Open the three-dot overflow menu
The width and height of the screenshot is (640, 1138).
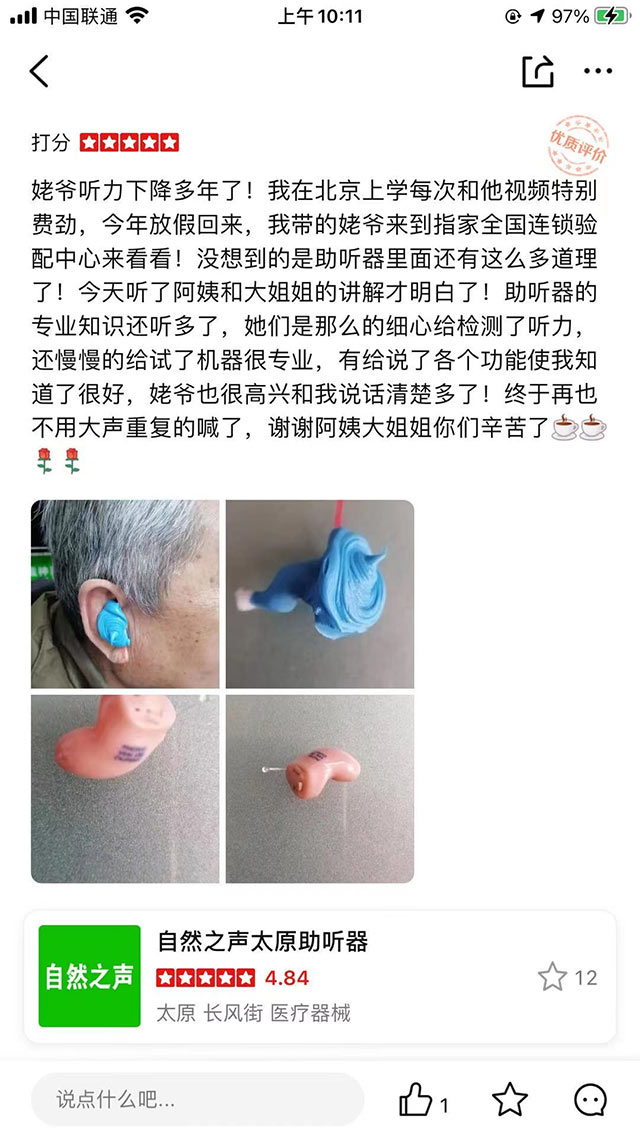(598, 71)
